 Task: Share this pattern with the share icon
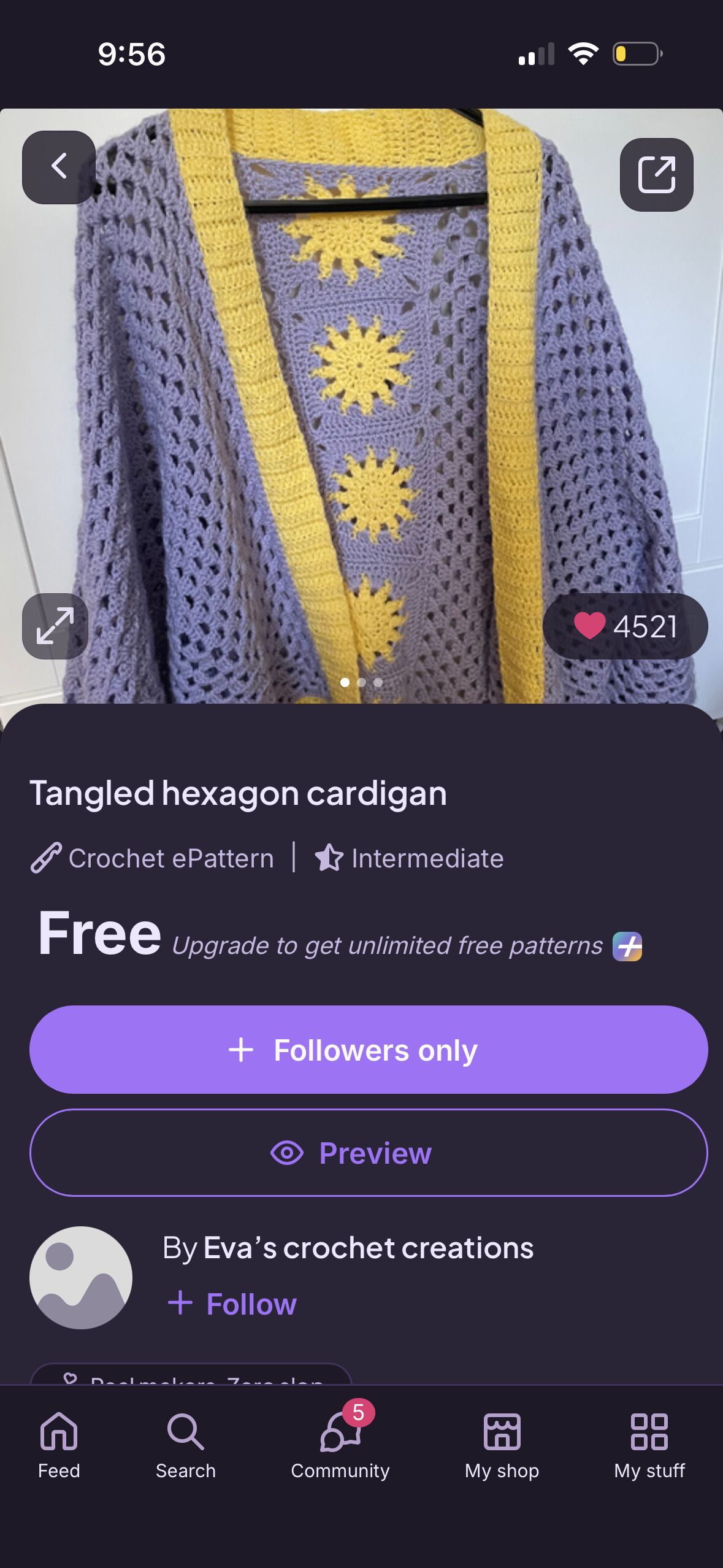tap(656, 175)
